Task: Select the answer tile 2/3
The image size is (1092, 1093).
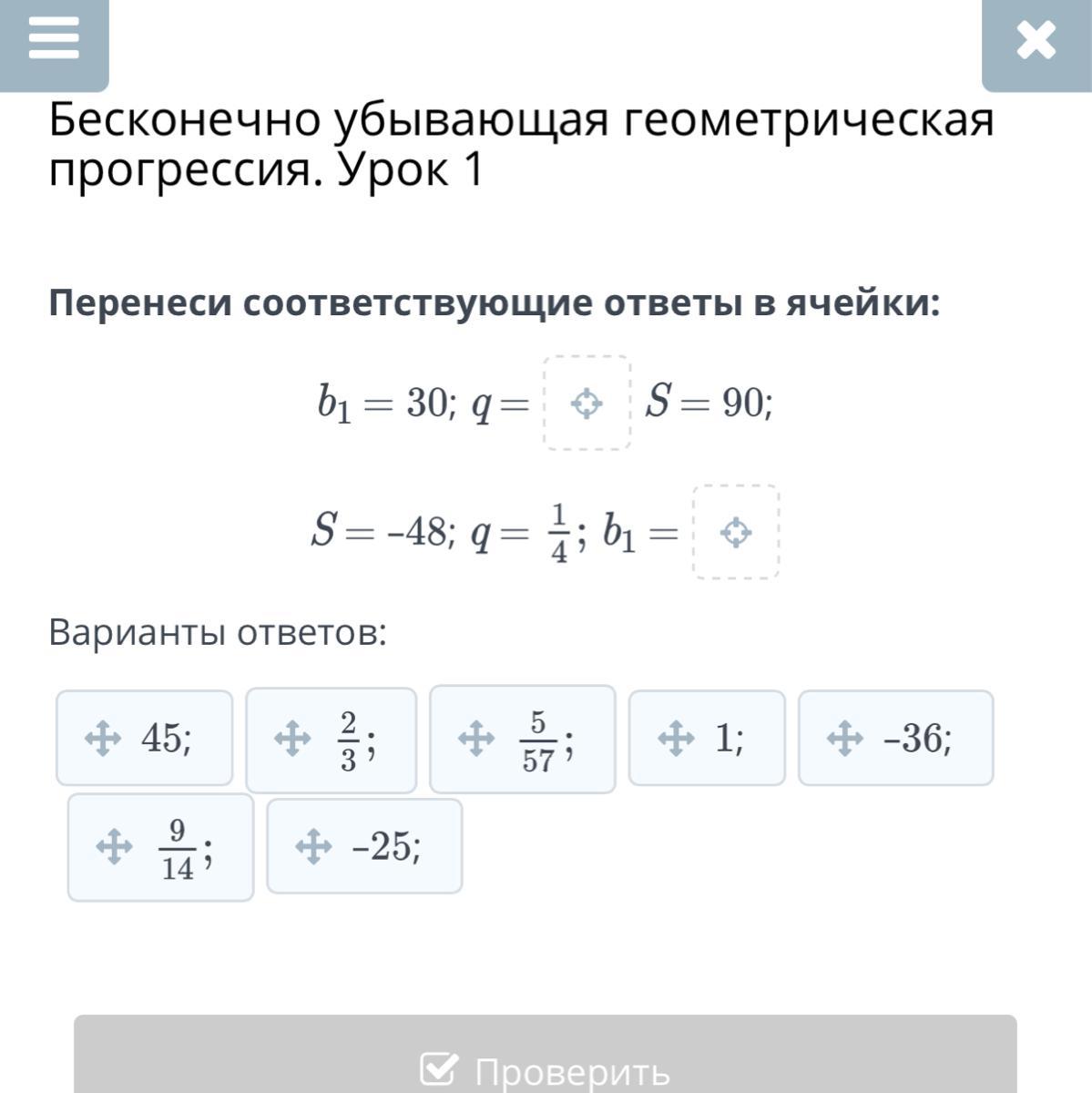Action: point(331,740)
